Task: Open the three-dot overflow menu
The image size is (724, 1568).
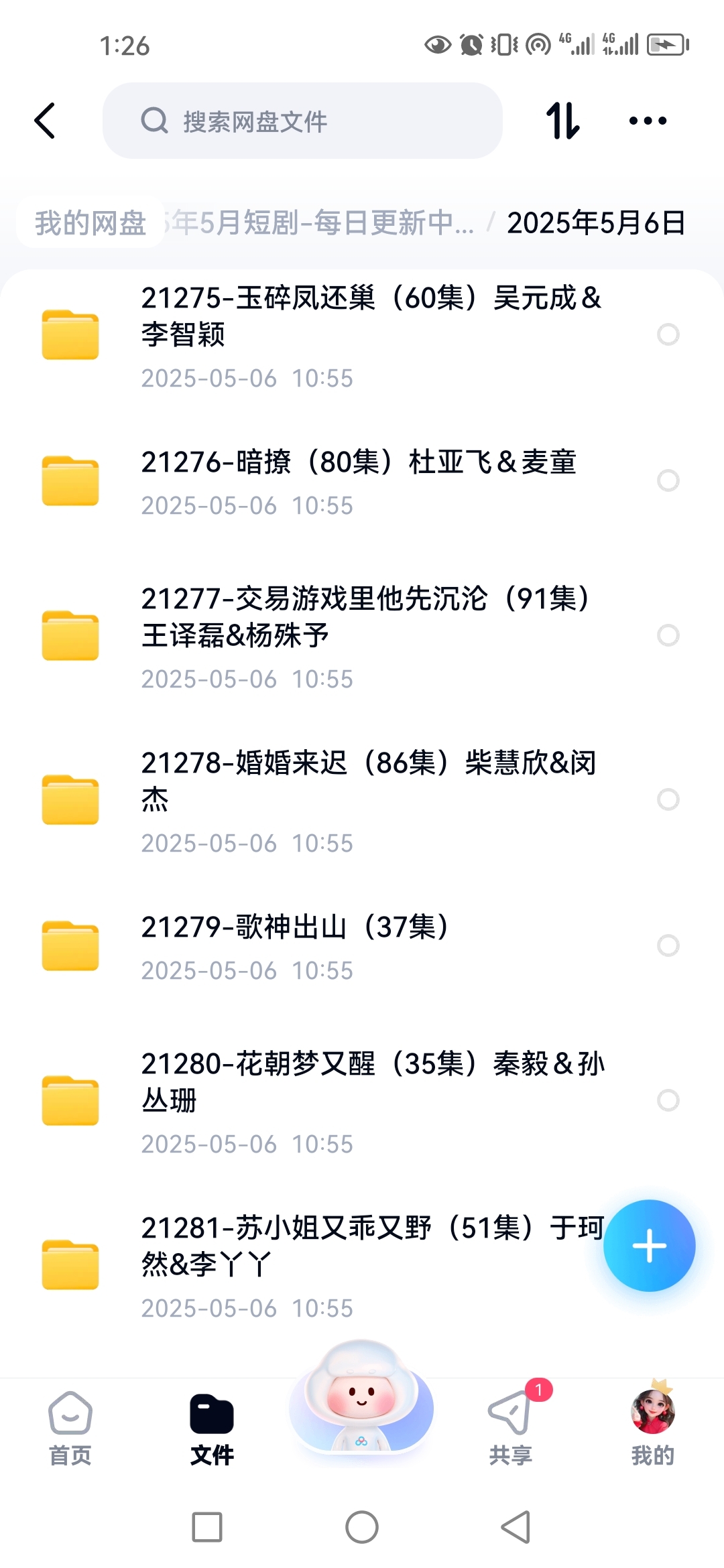Action: tap(648, 121)
